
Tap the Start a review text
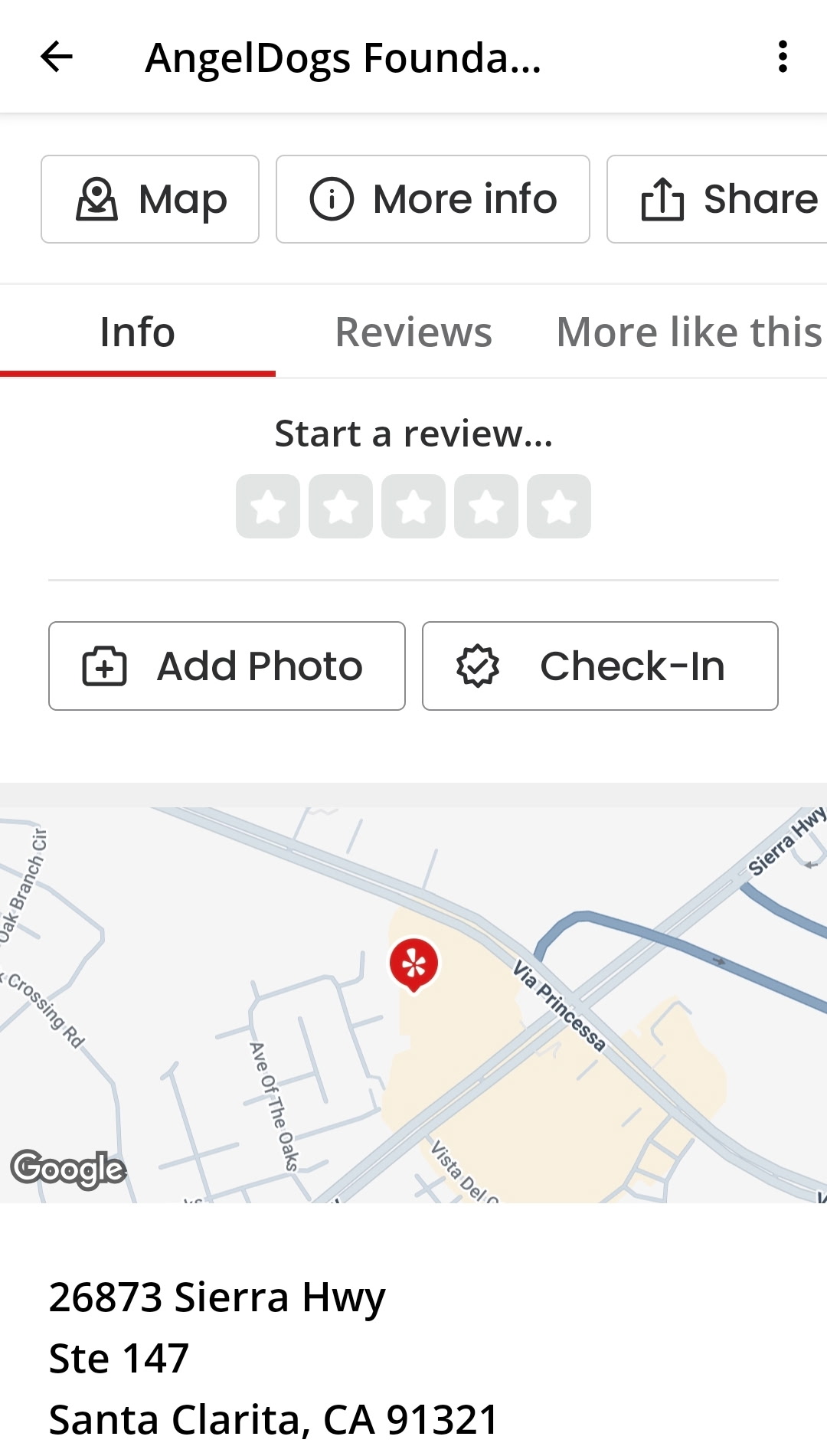click(x=413, y=433)
